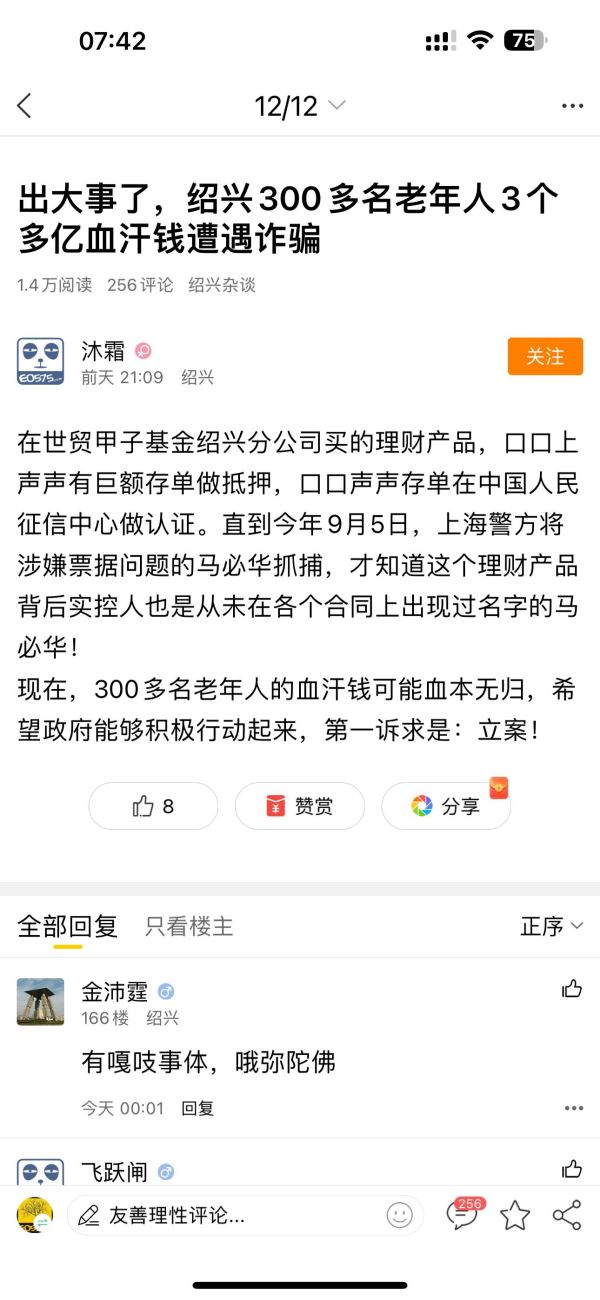Open the 友善理性评论 comment field
The width and height of the screenshot is (600, 1300).
point(230,1216)
